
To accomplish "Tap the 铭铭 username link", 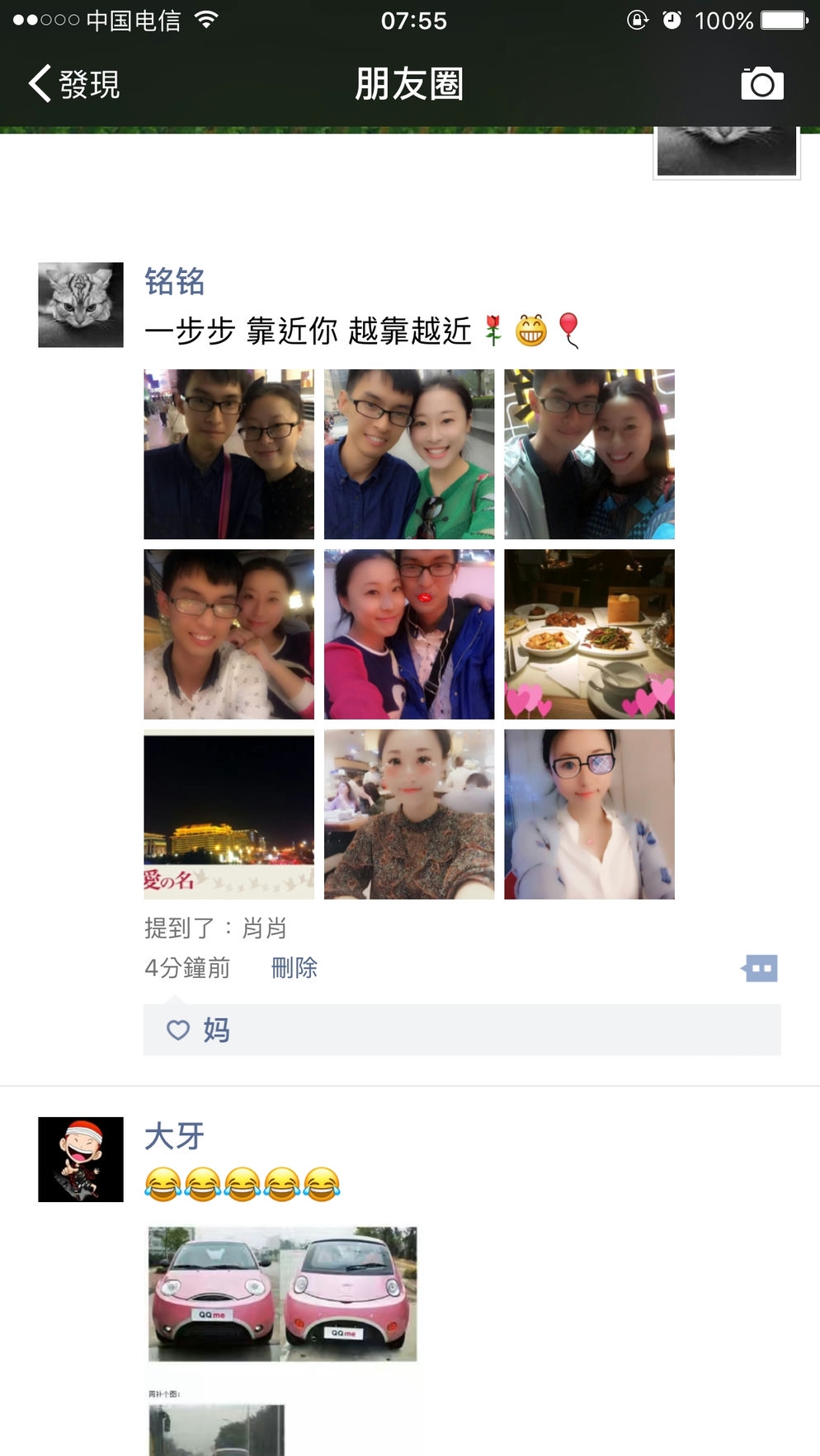I will (x=174, y=282).
